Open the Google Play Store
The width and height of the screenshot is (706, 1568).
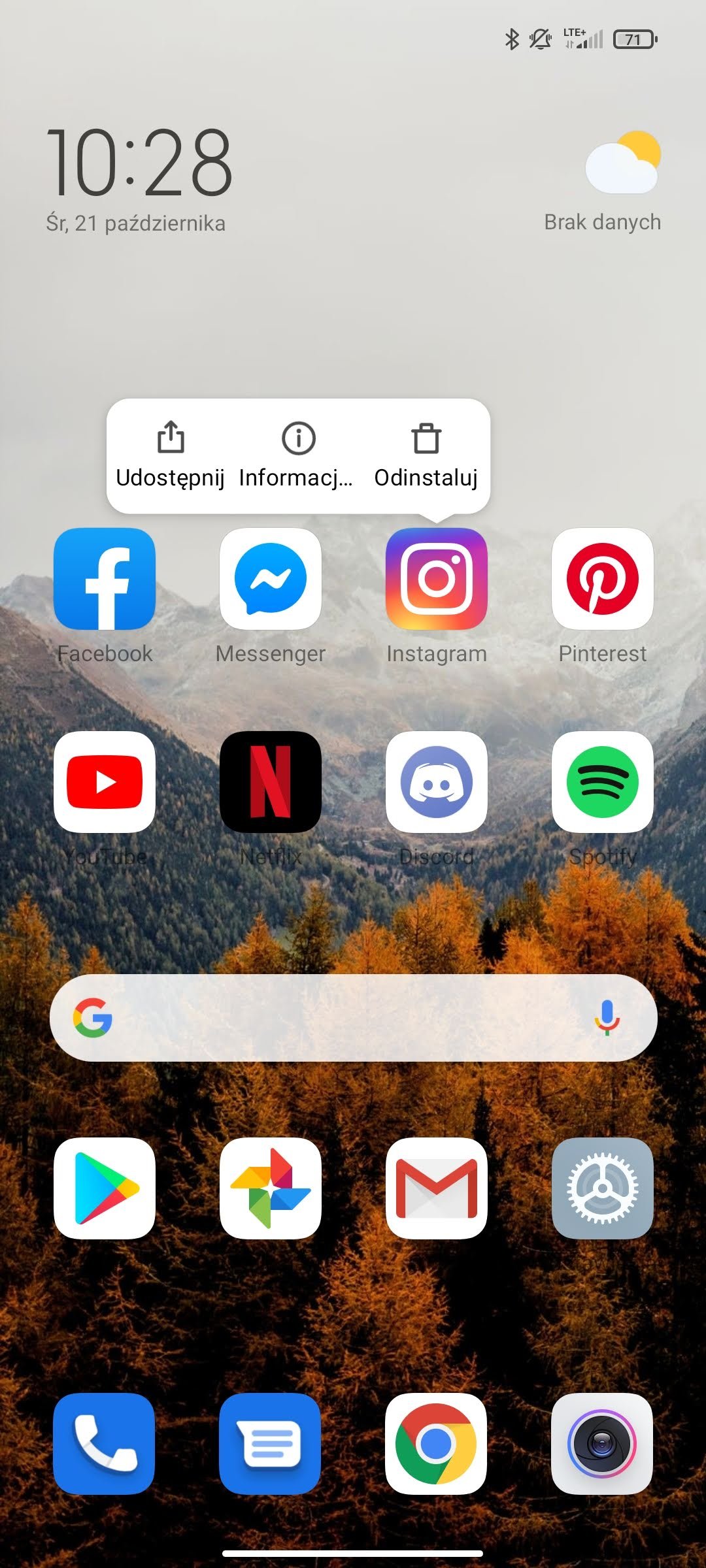click(x=105, y=1188)
